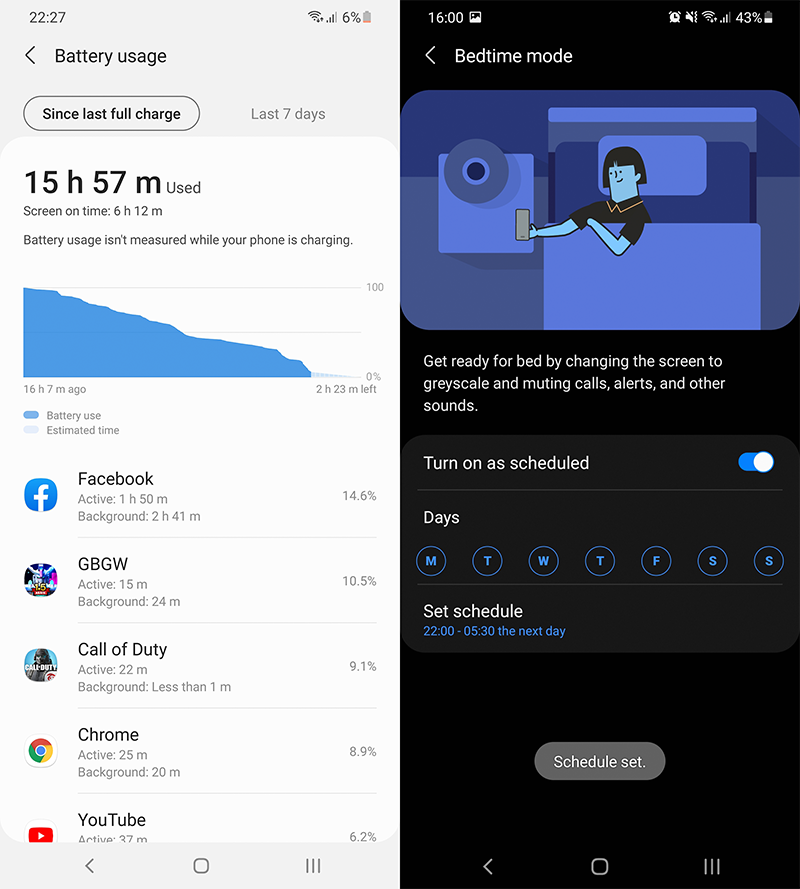Select the Since last full charge tab
The height and width of the screenshot is (889, 800).
tap(111, 114)
